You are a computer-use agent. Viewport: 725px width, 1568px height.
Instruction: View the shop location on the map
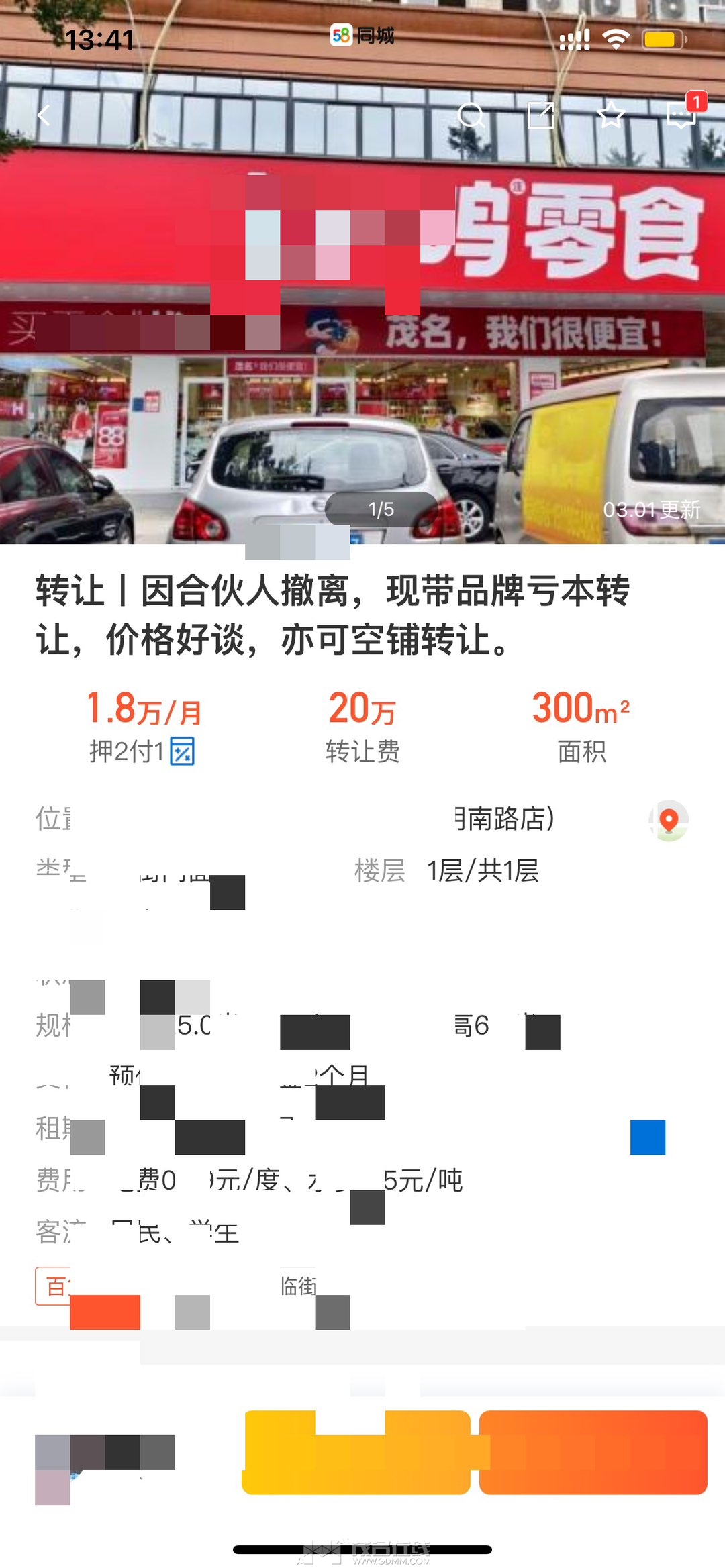[x=669, y=820]
